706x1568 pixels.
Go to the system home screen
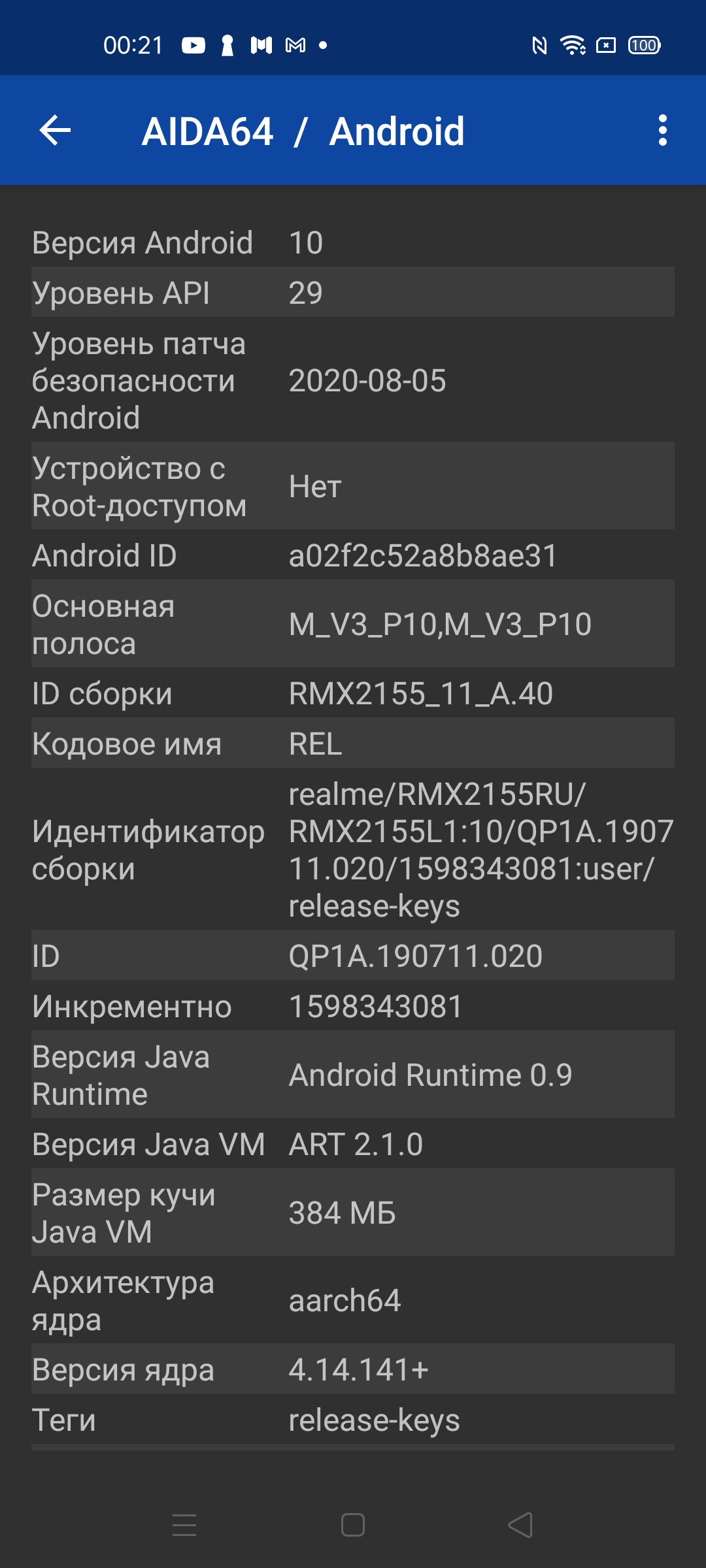pos(353,1525)
